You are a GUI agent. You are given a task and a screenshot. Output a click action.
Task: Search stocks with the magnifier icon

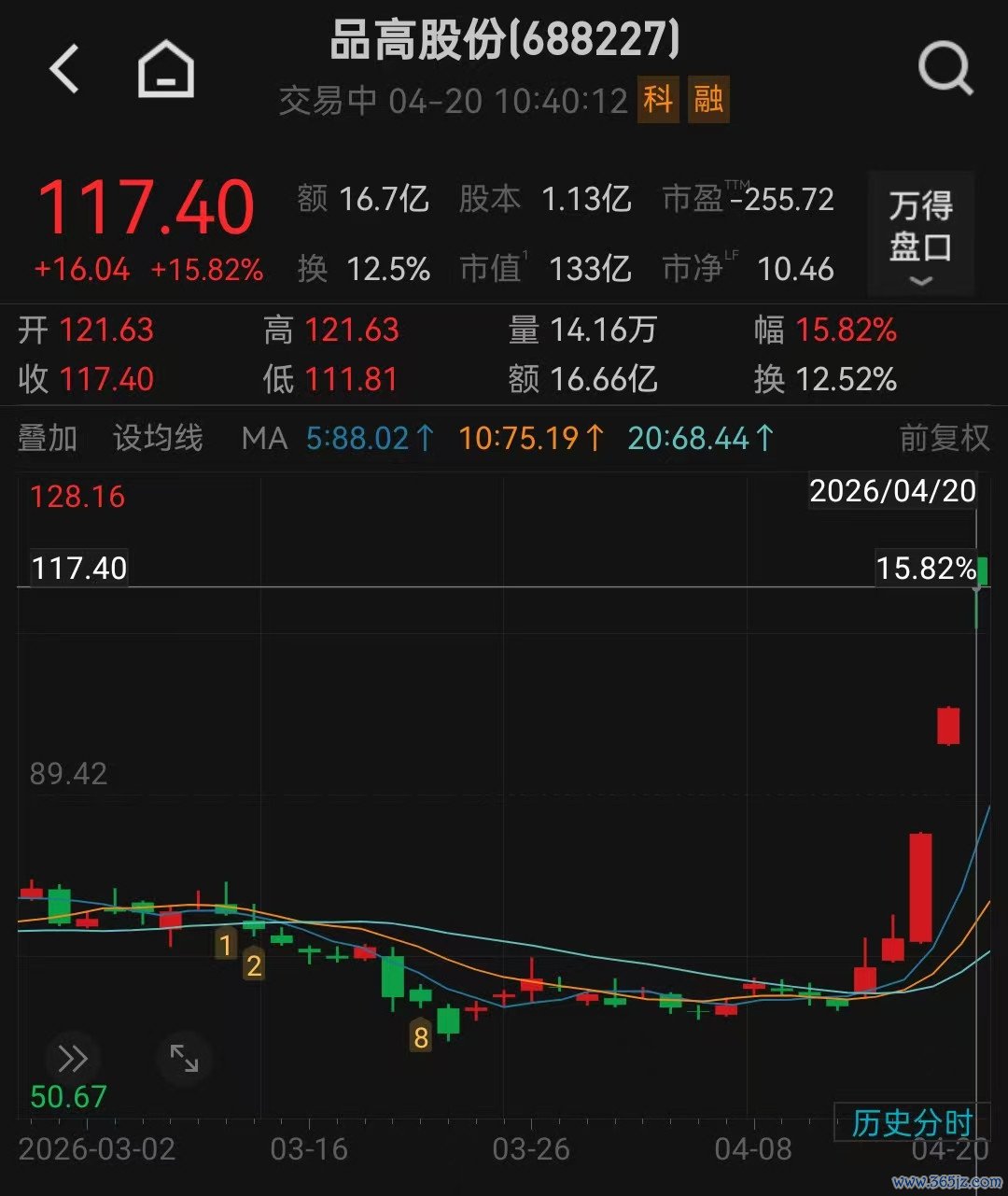[945, 69]
